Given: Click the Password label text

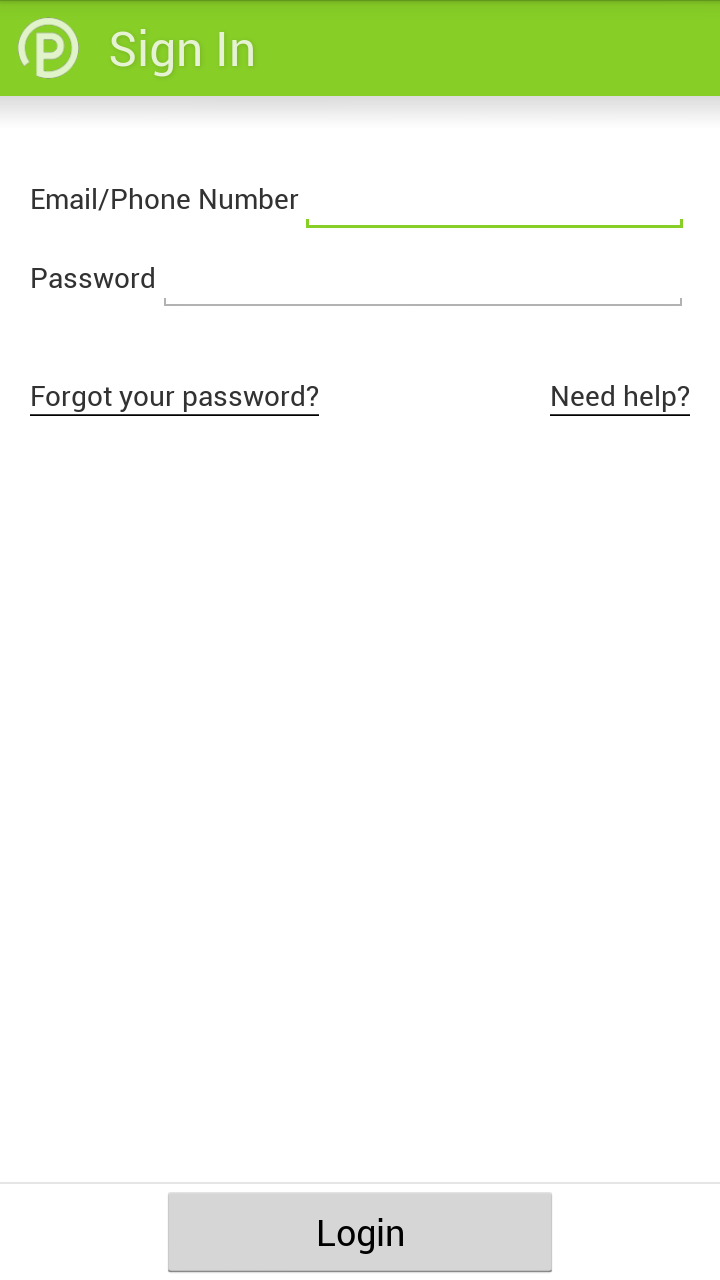Looking at the screenshot, I should (92, 278).
